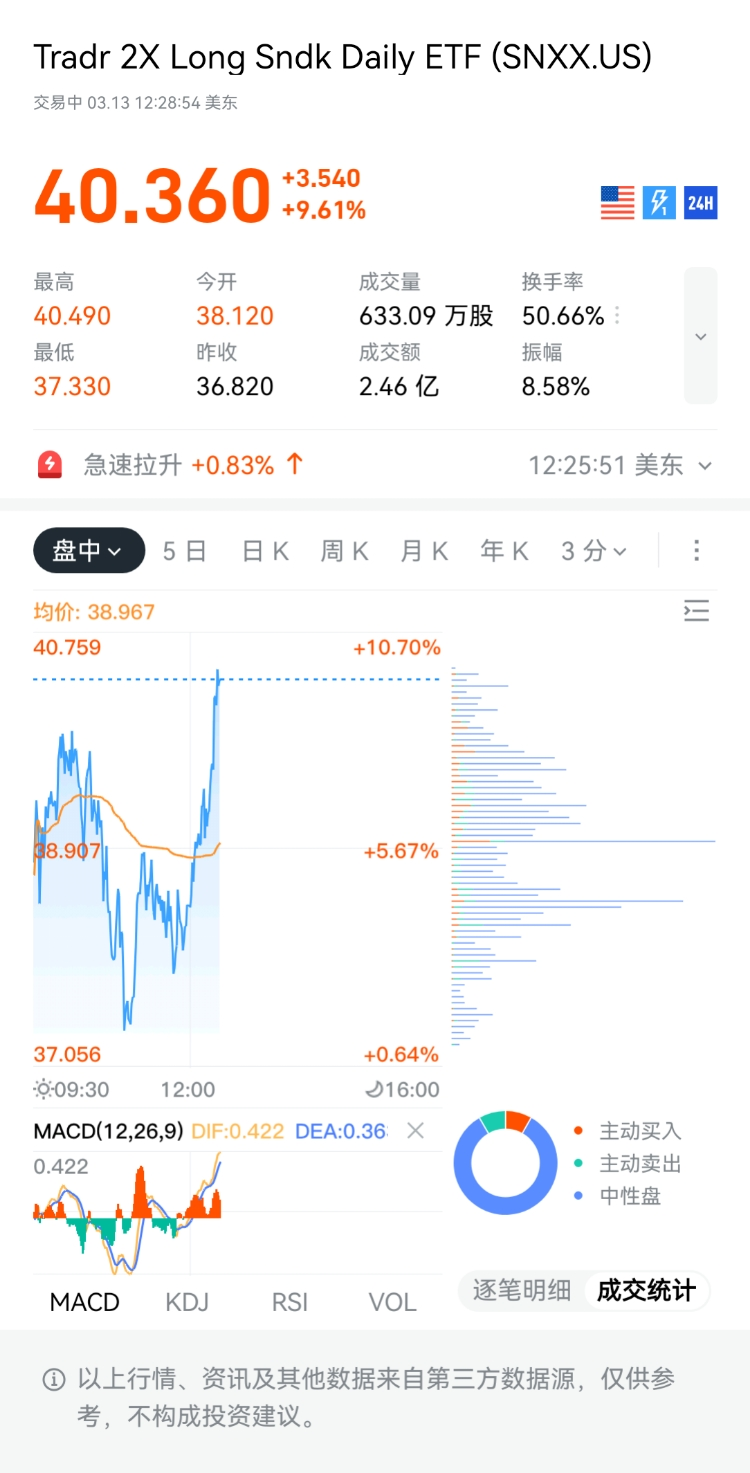
Task: Open the 盘中 session dropdown
Action: point(89,551)
